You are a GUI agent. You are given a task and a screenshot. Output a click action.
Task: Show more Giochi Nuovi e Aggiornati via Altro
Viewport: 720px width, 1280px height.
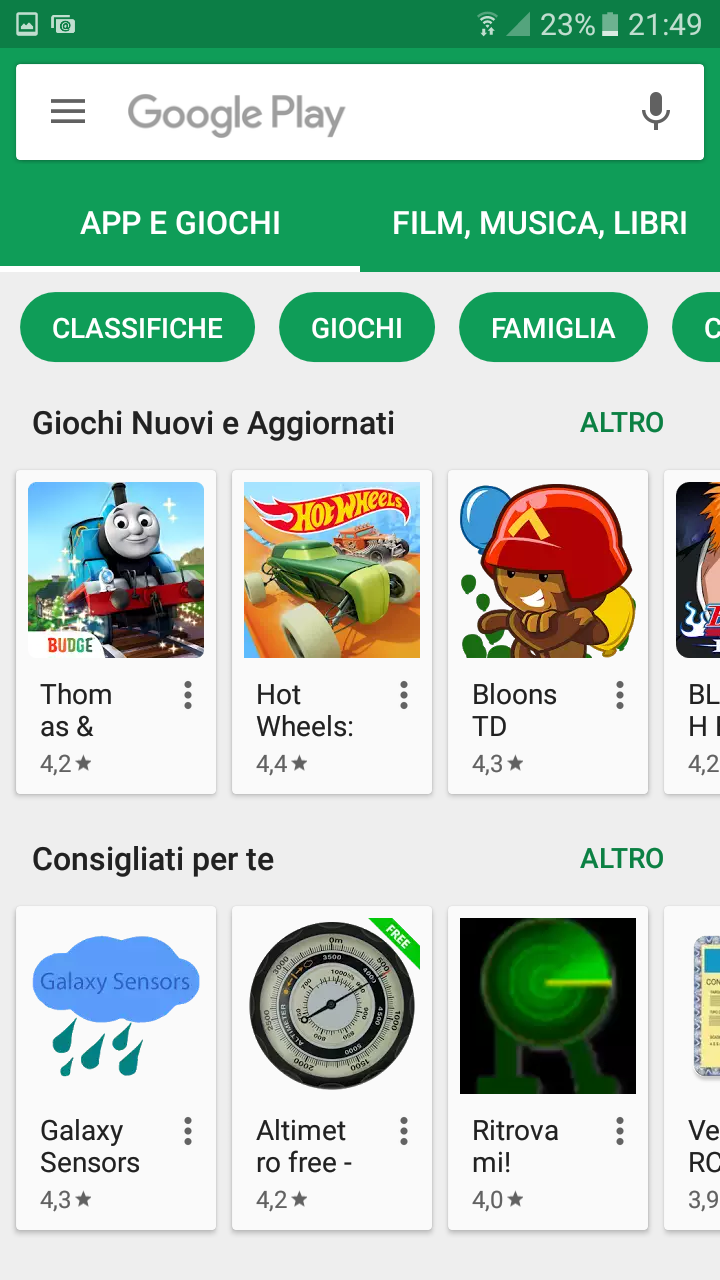pos(622,423)
